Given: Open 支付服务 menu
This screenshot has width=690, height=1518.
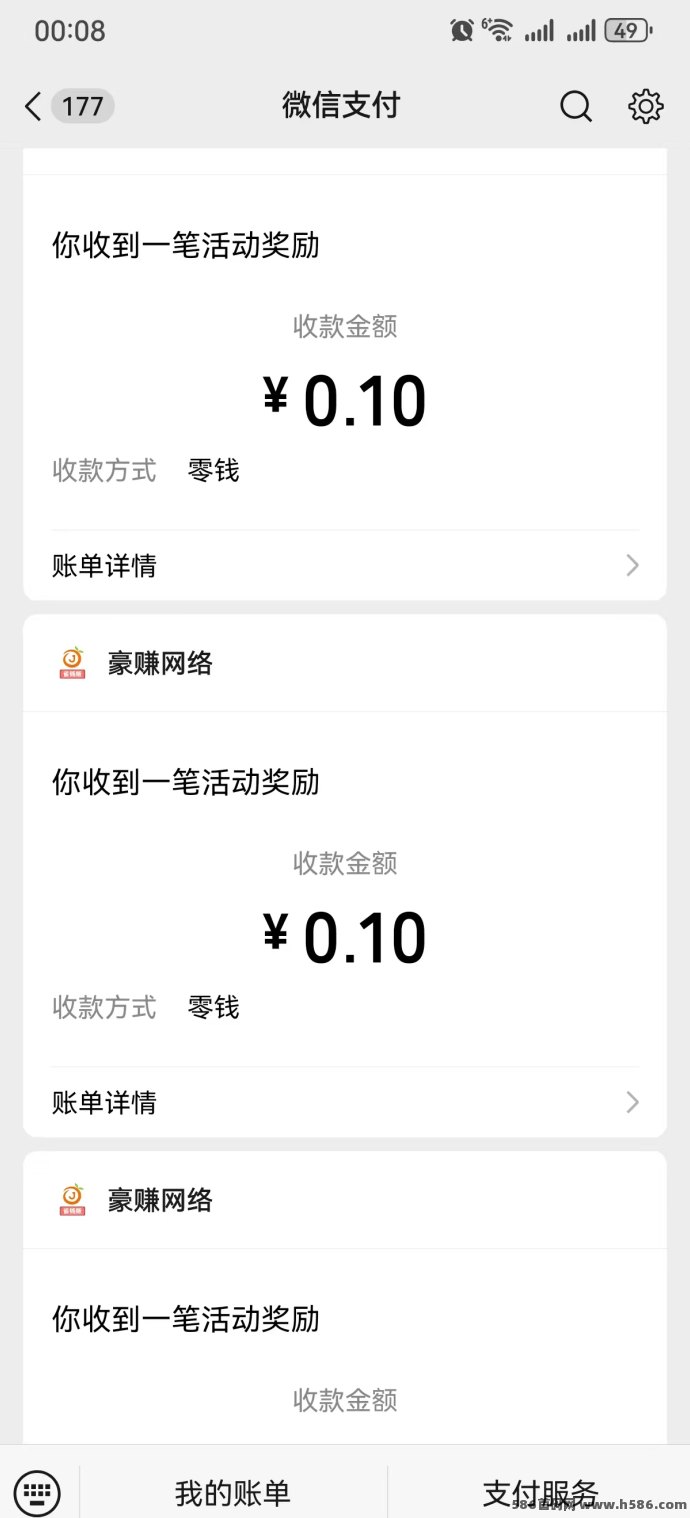Looking at the screenshot, I should coord(540,1493).
